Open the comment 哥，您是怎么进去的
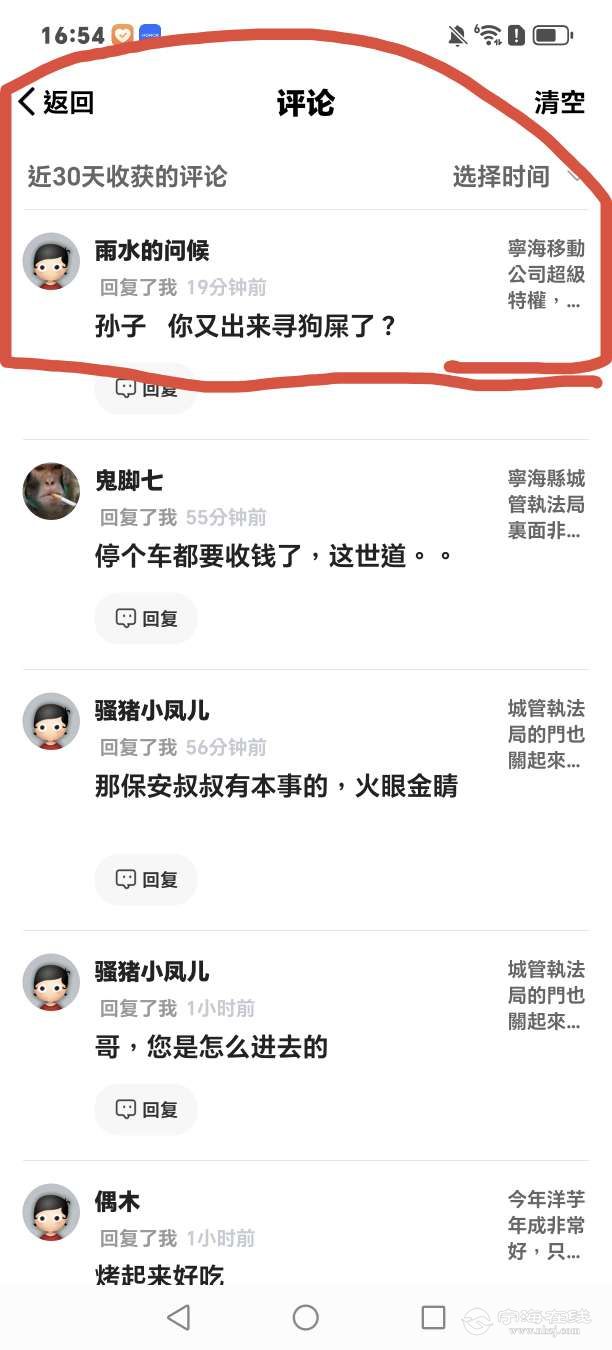Image resolution: width=612 pixels, height=1350 pixels. tap(211, 1047)
